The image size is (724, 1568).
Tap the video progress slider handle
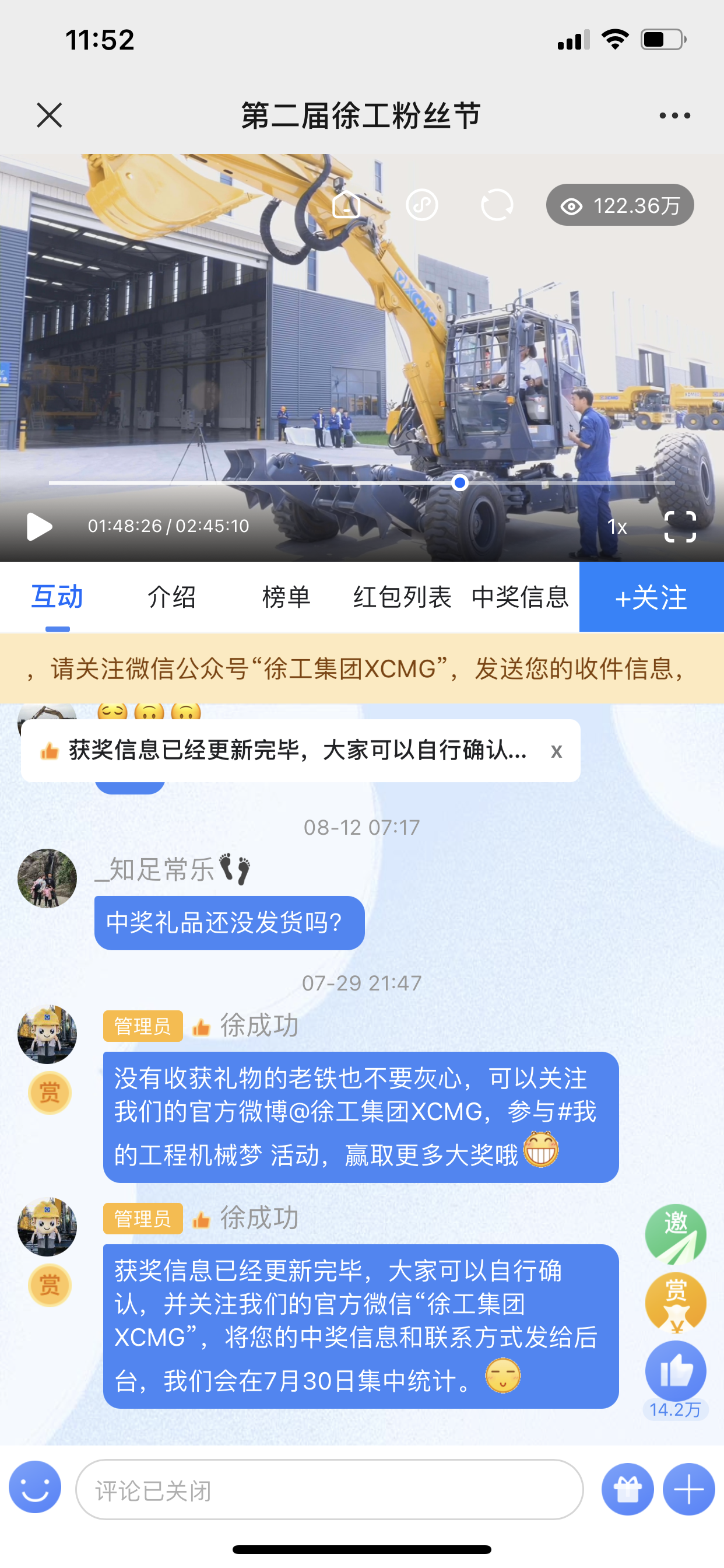pos(460,482)
